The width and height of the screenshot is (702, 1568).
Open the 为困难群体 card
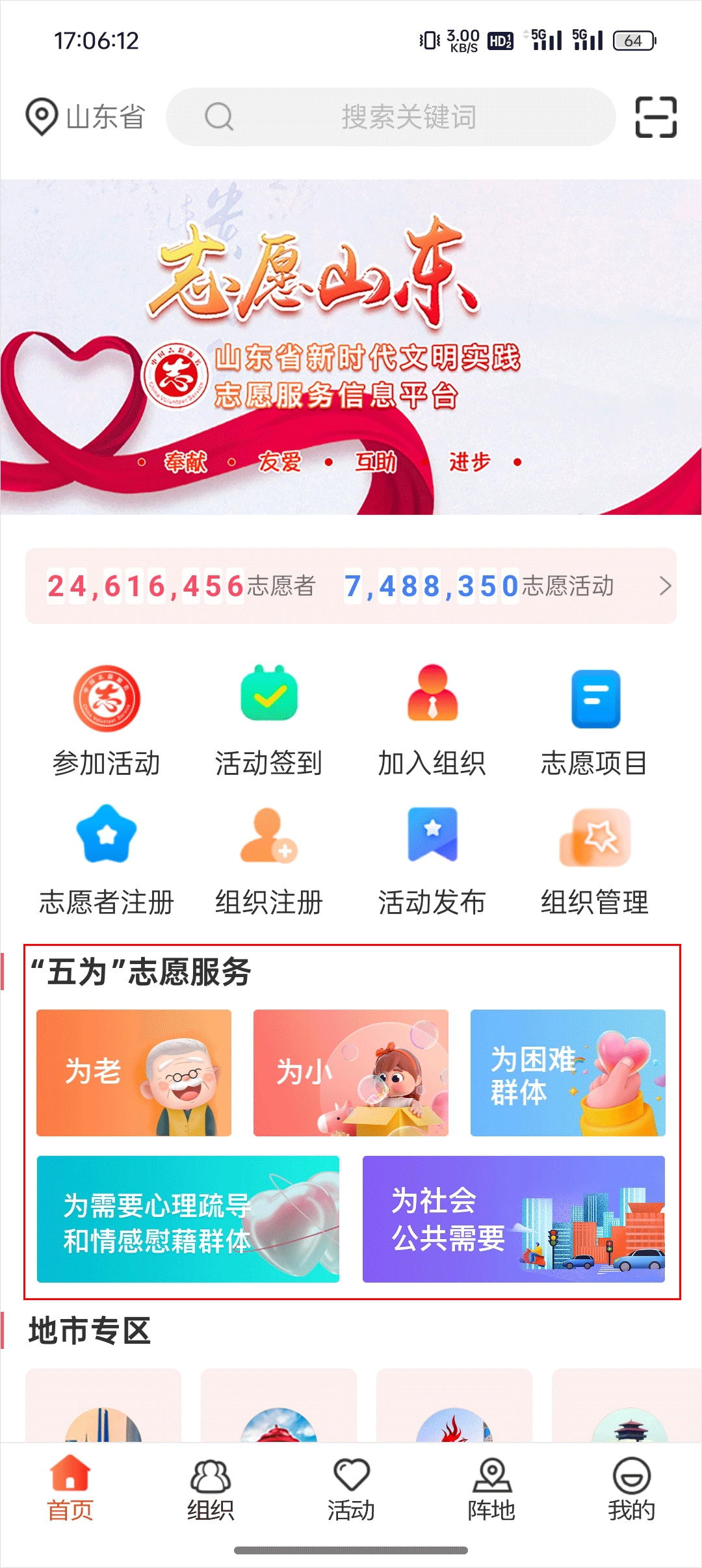(x=567, y=1073)
